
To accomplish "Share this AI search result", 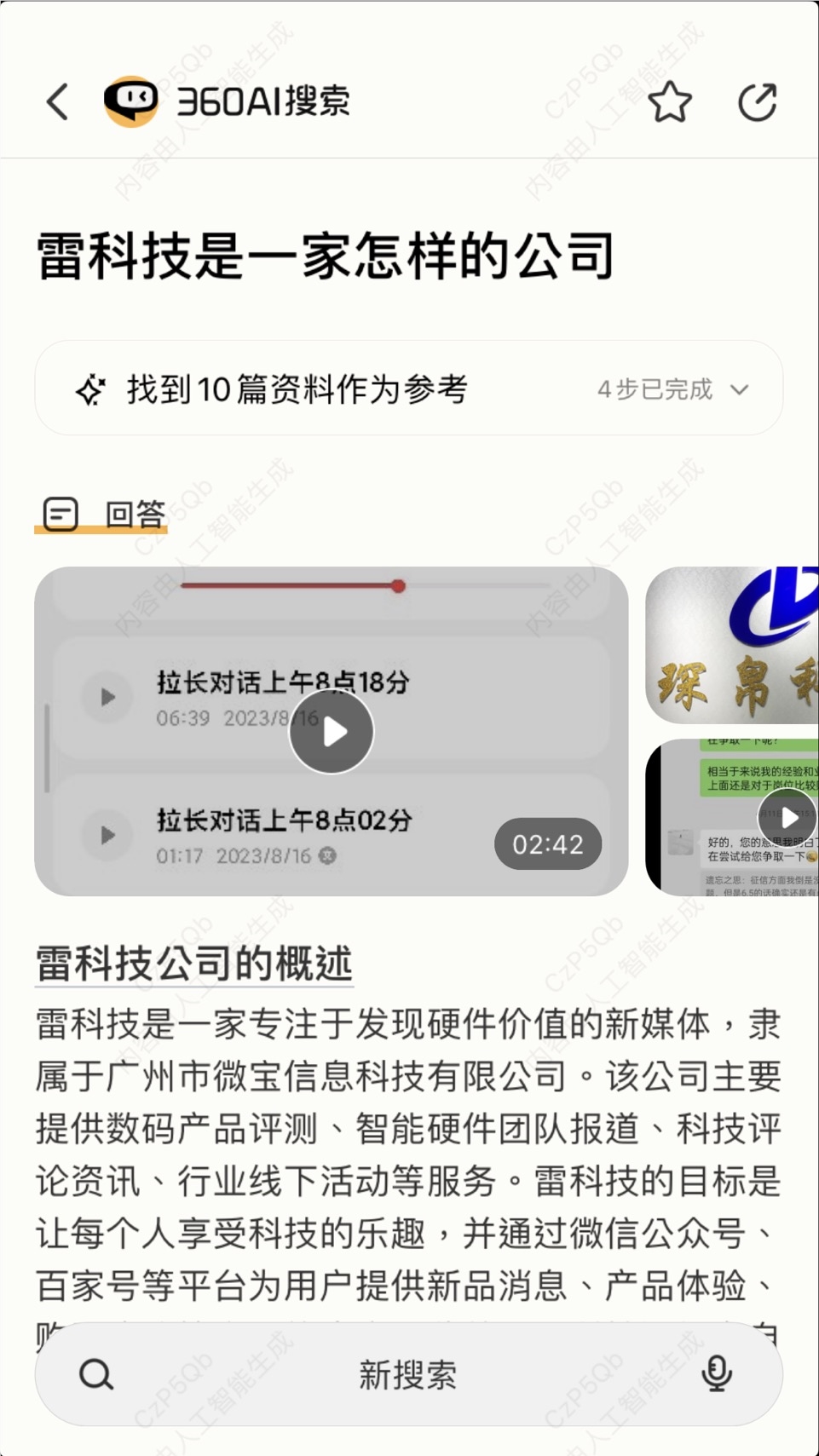I will tap(757, 102).
